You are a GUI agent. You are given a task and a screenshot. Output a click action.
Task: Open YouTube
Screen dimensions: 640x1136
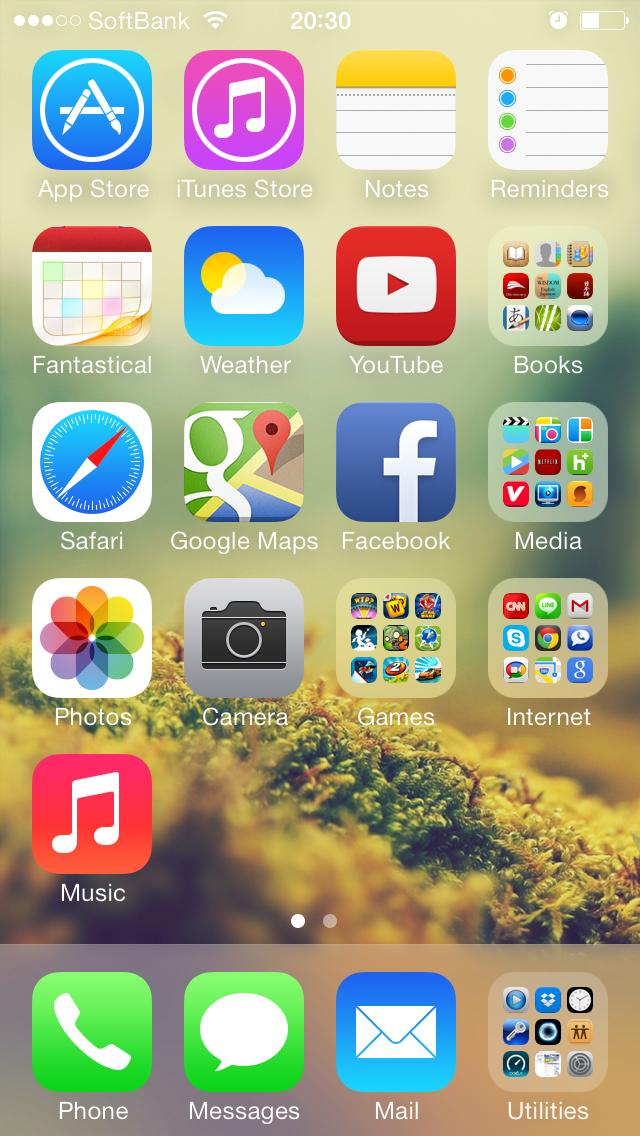[396, 286]
